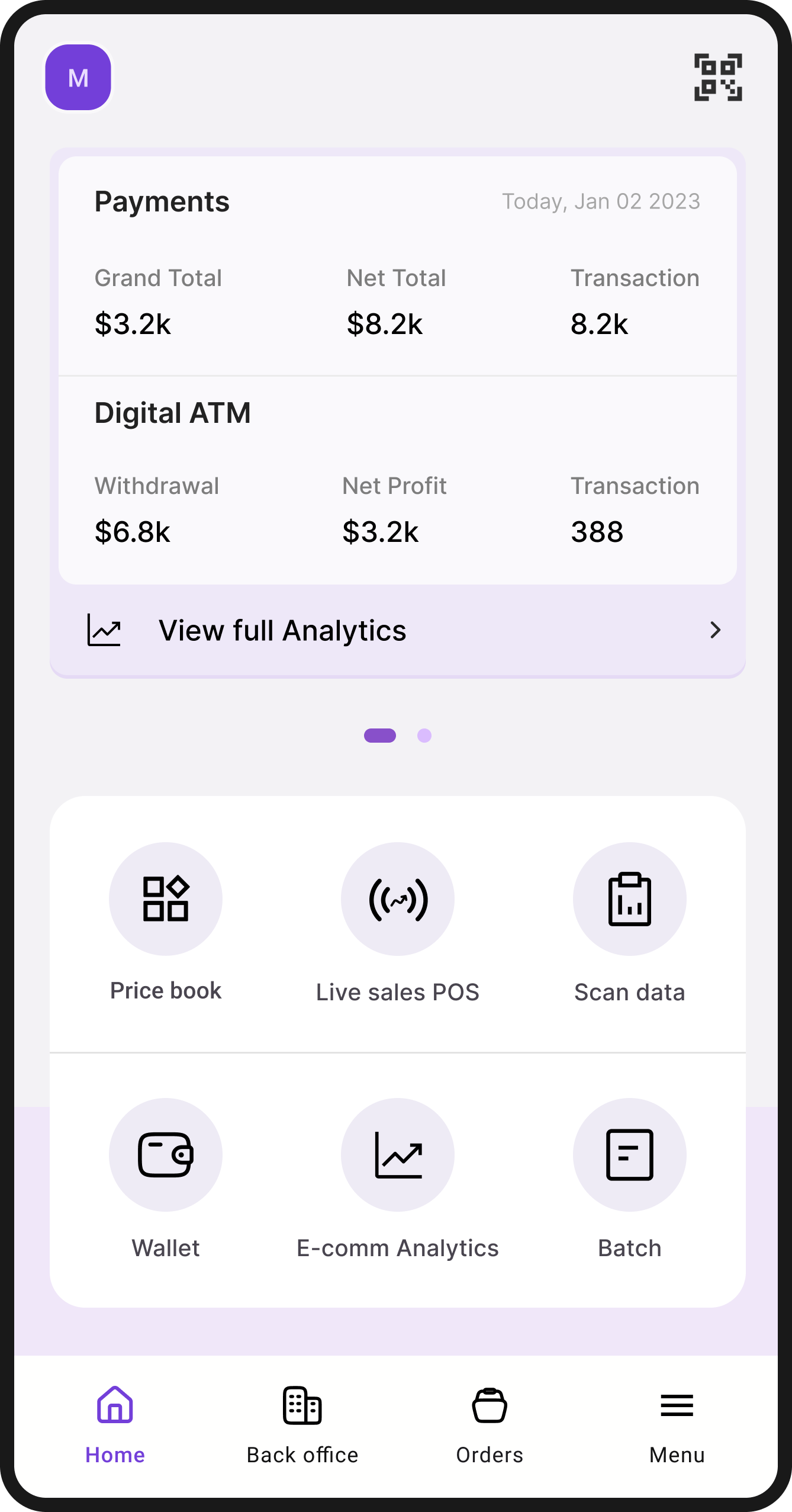Open Scan data
The image size is (792, 1512).
(629, 899)
